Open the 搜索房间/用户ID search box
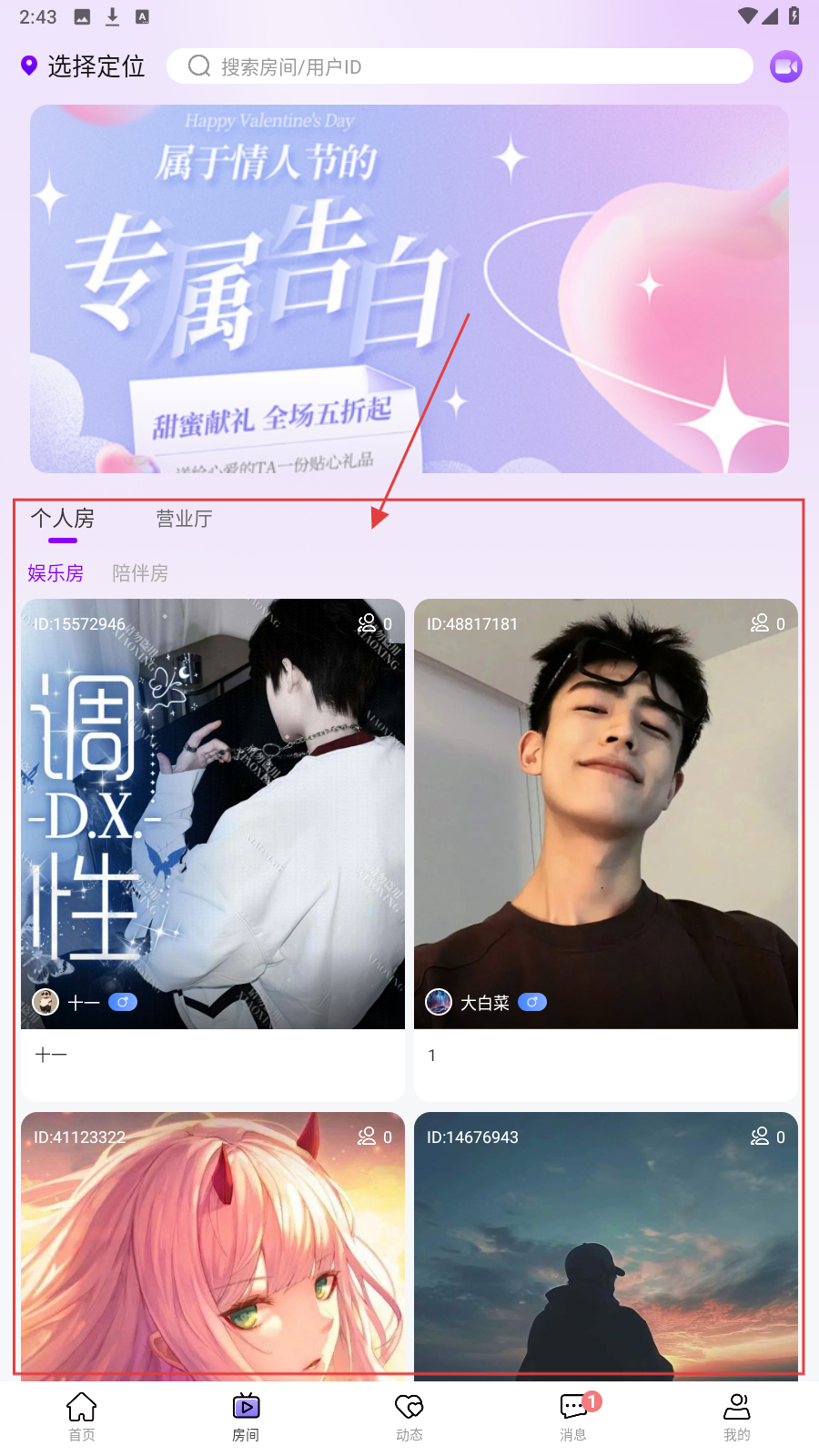819x1456 pixels. [x=460, y=66]
